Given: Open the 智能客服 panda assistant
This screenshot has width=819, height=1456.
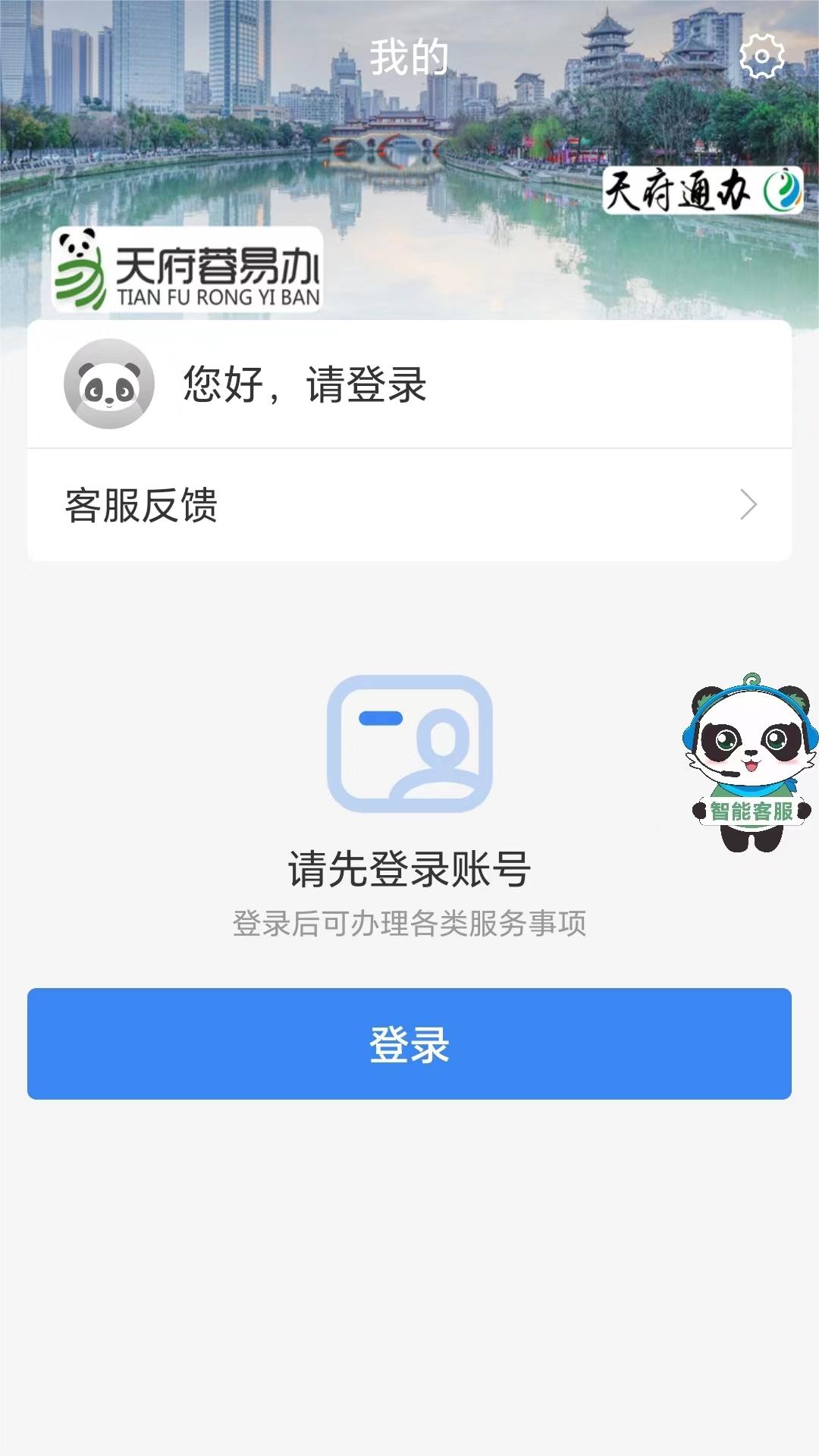Looking at the screenshot, I should [751, 763].
